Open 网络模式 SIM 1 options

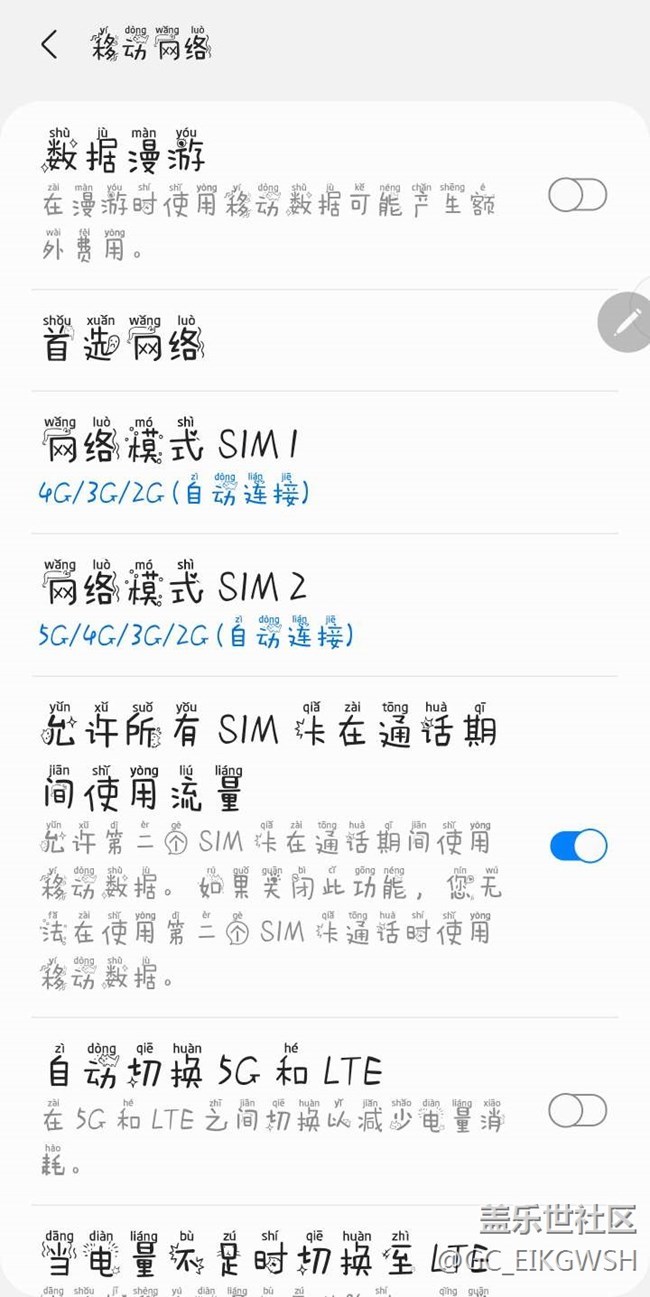click(325, 462)
